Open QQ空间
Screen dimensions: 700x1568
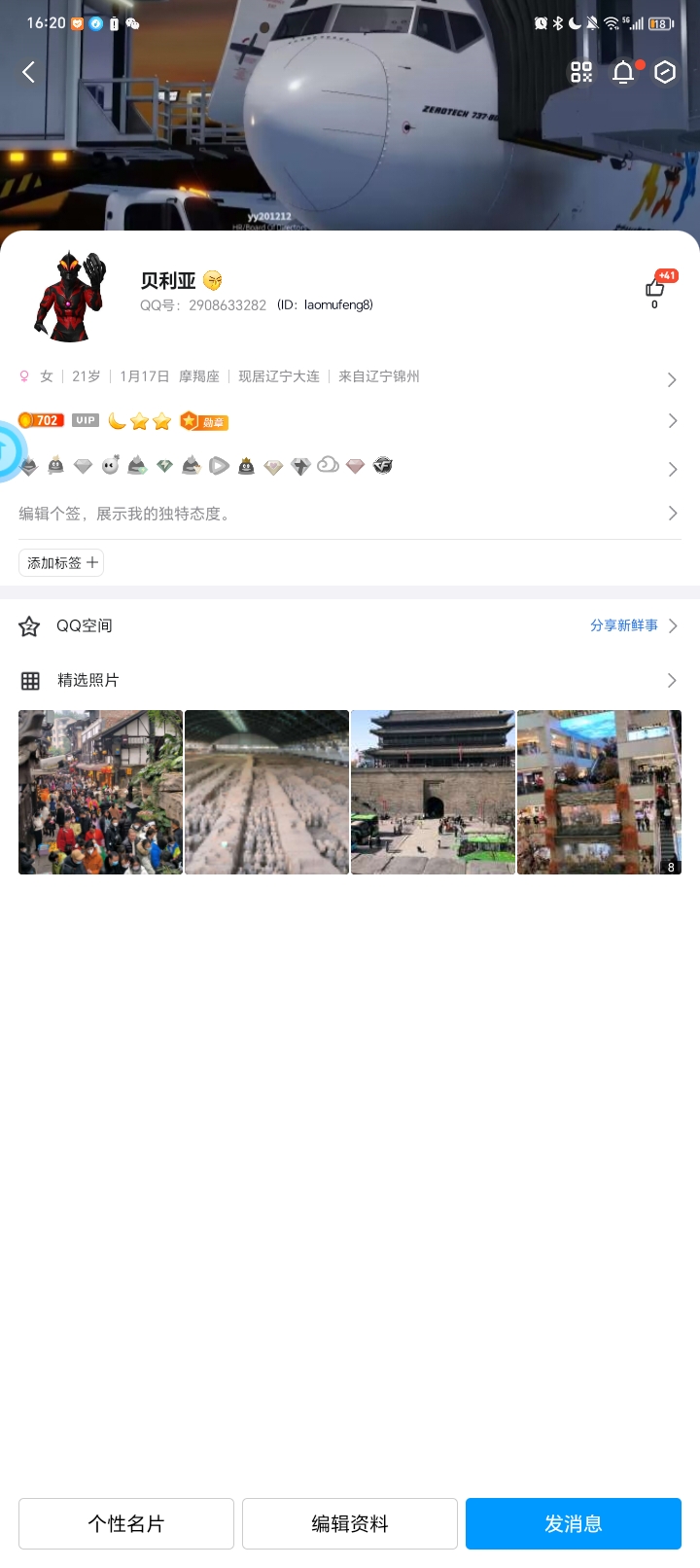[350, 625]
